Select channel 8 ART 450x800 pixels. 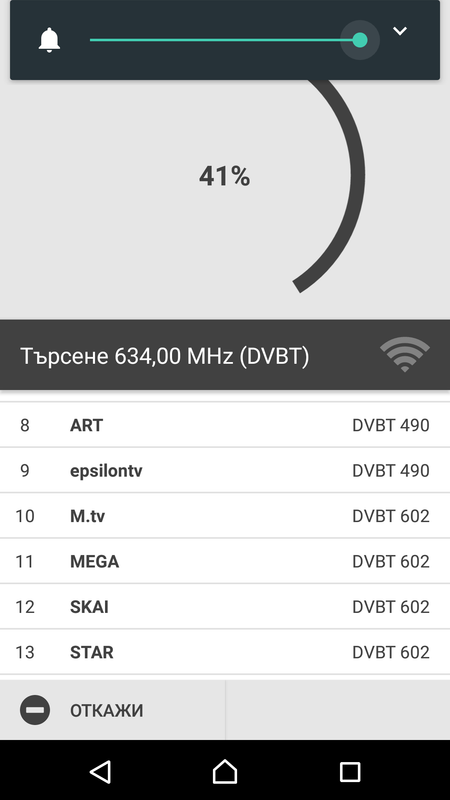click(x=225, y=425)
